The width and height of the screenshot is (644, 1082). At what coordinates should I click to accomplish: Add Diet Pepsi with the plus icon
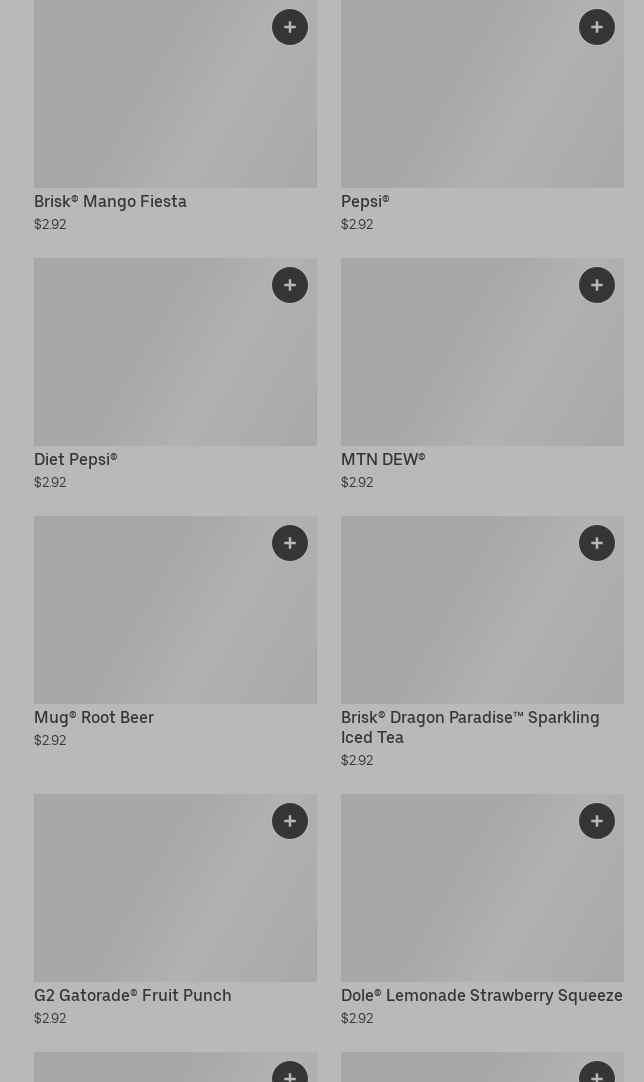pos(290,285)
